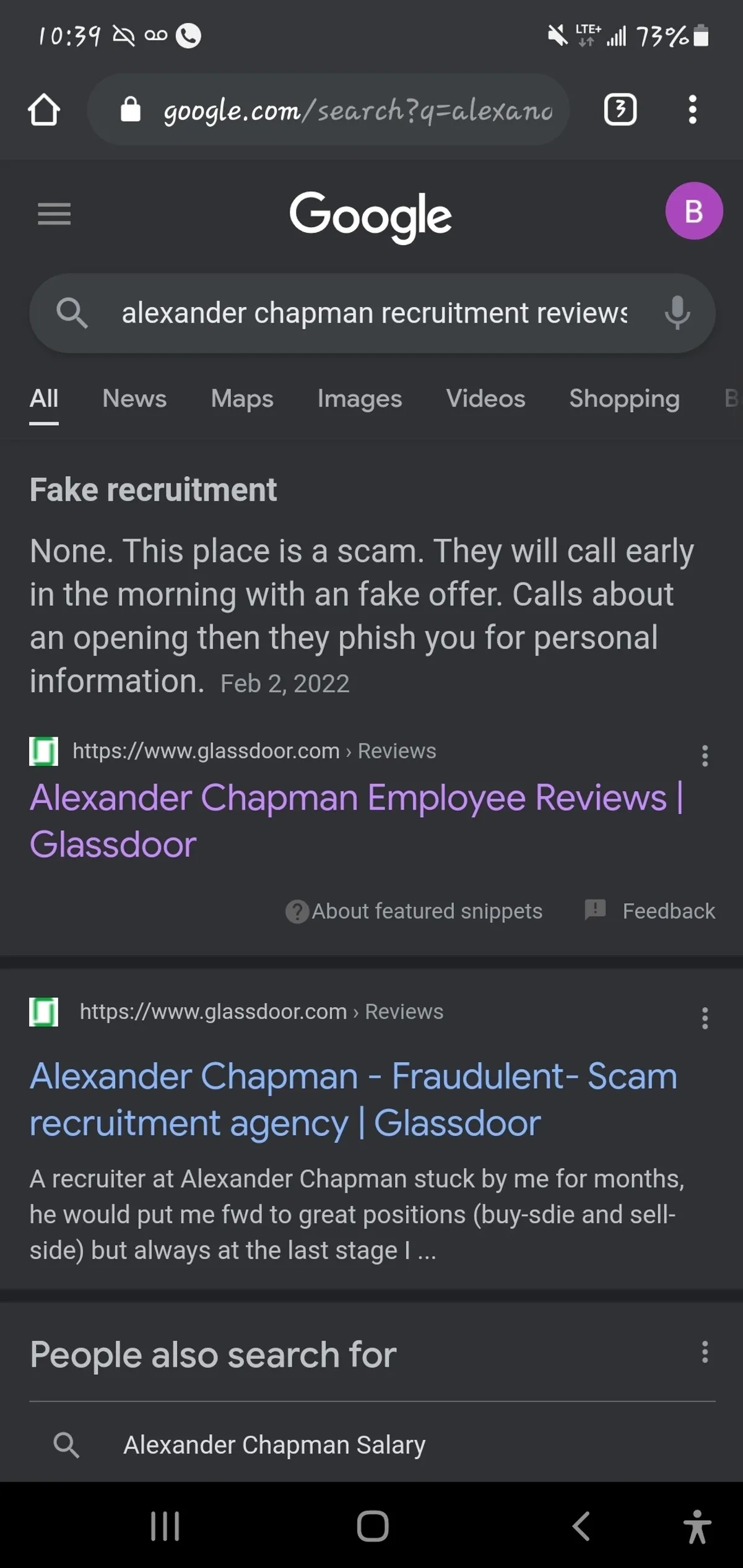Image resolution: width=743 pixels, height=1568 pixels.
Task: Open the Google hamburger menu
Action: click(x=54, y=214)
